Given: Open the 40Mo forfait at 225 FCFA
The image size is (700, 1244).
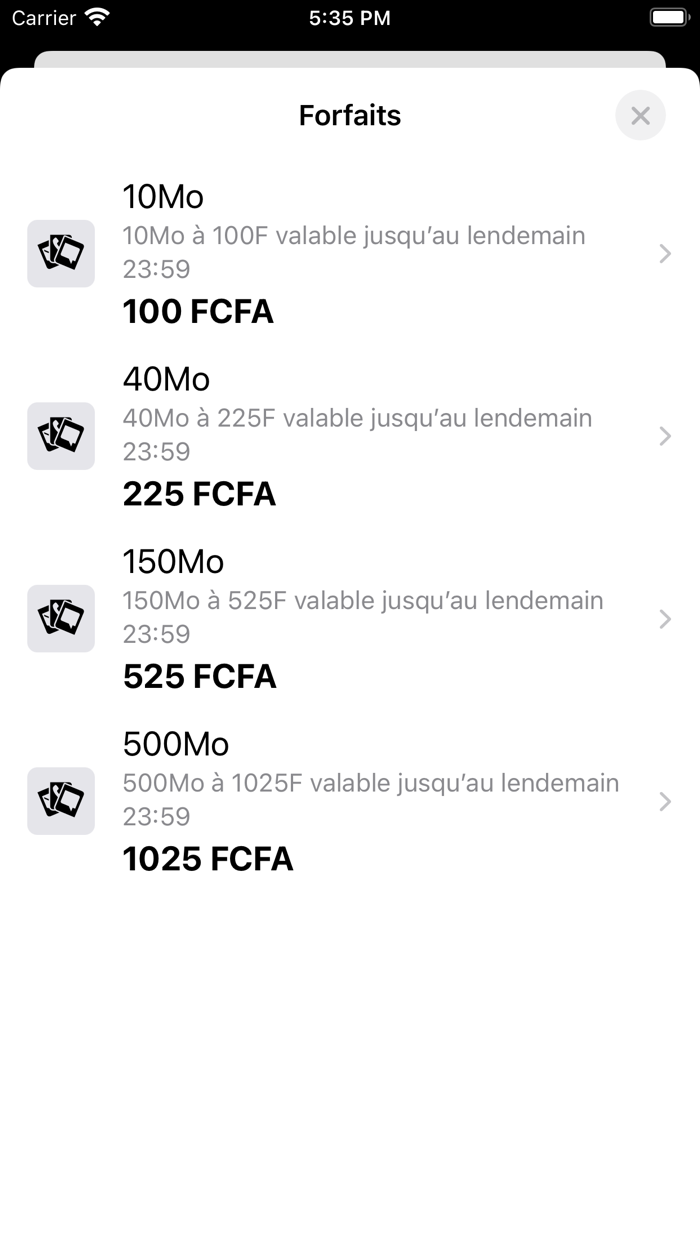Looking at the screenshot, I should (350, 436).
